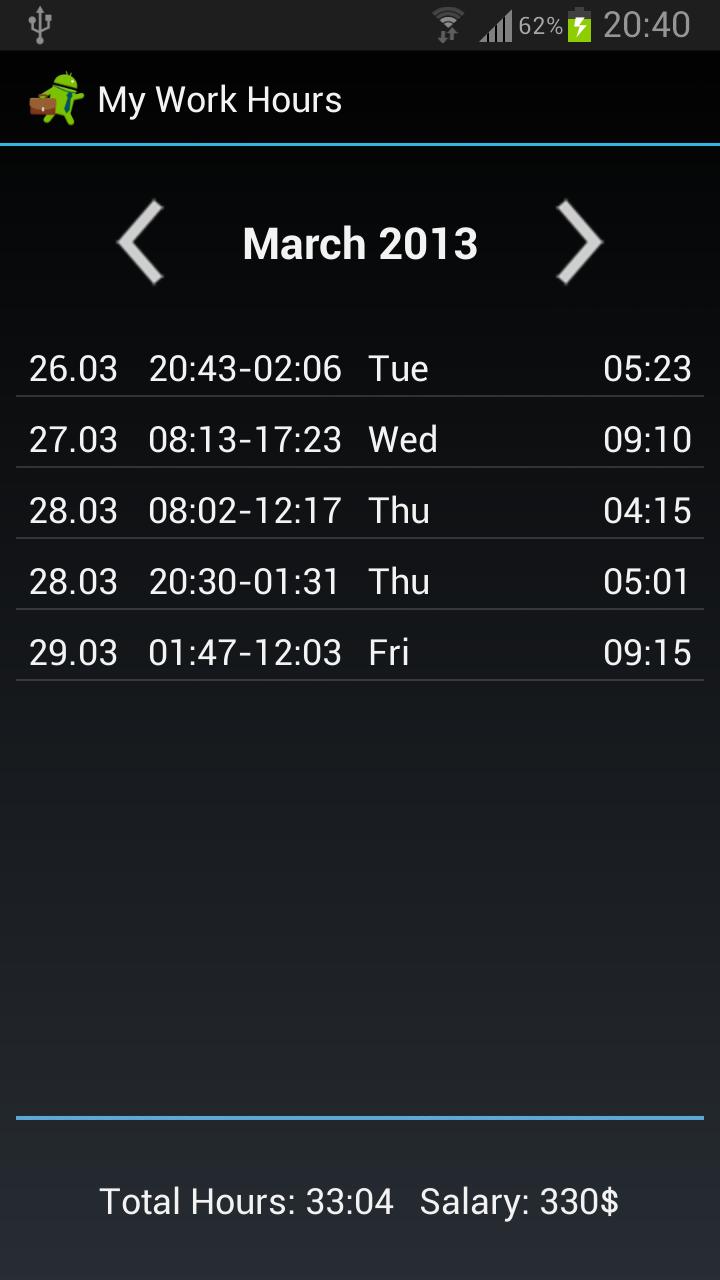Viewport: 720px width, 1280px height.
Task: Open the 26.03 Tuesday work entry
Action: tap(360, 369)
